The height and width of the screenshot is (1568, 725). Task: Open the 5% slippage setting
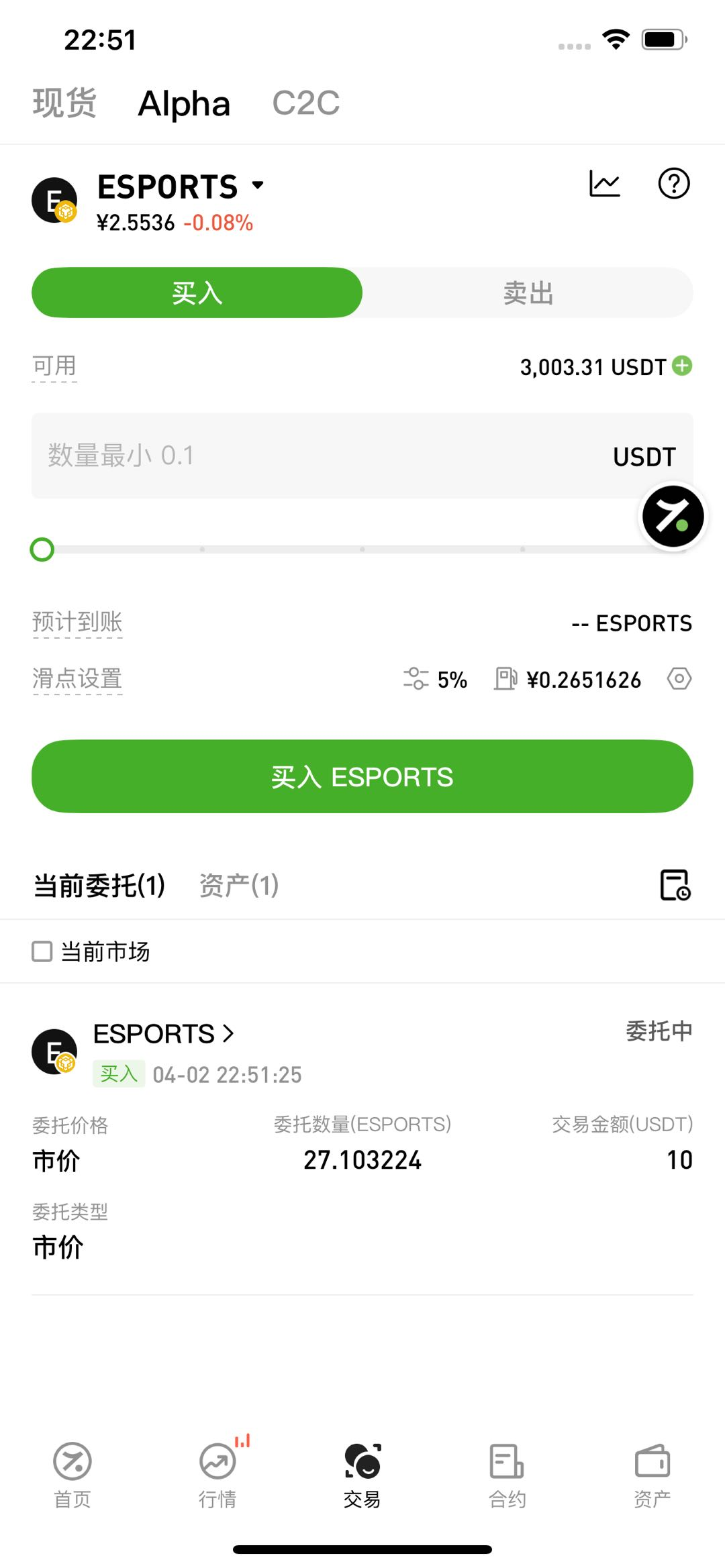point(436,679)
